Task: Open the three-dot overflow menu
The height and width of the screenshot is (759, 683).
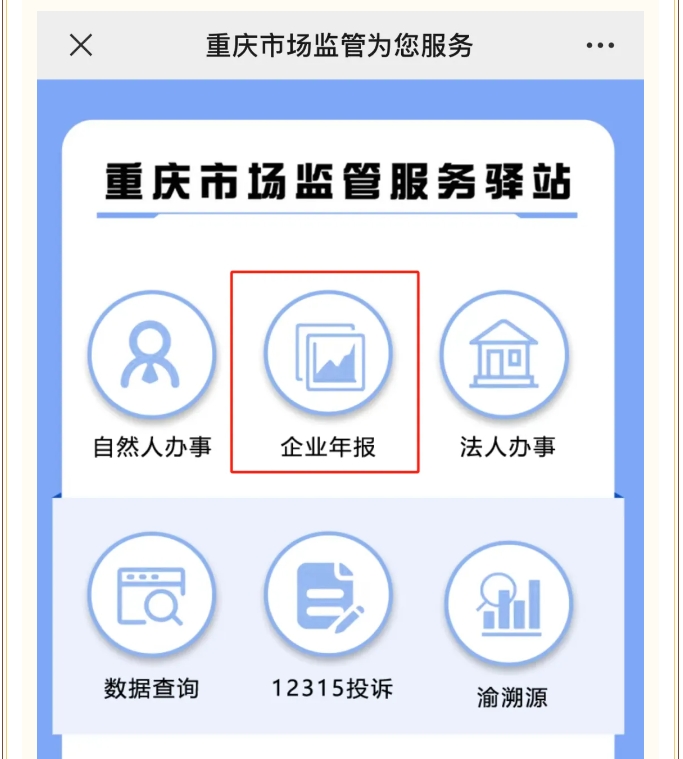Action: click(600, 46)
